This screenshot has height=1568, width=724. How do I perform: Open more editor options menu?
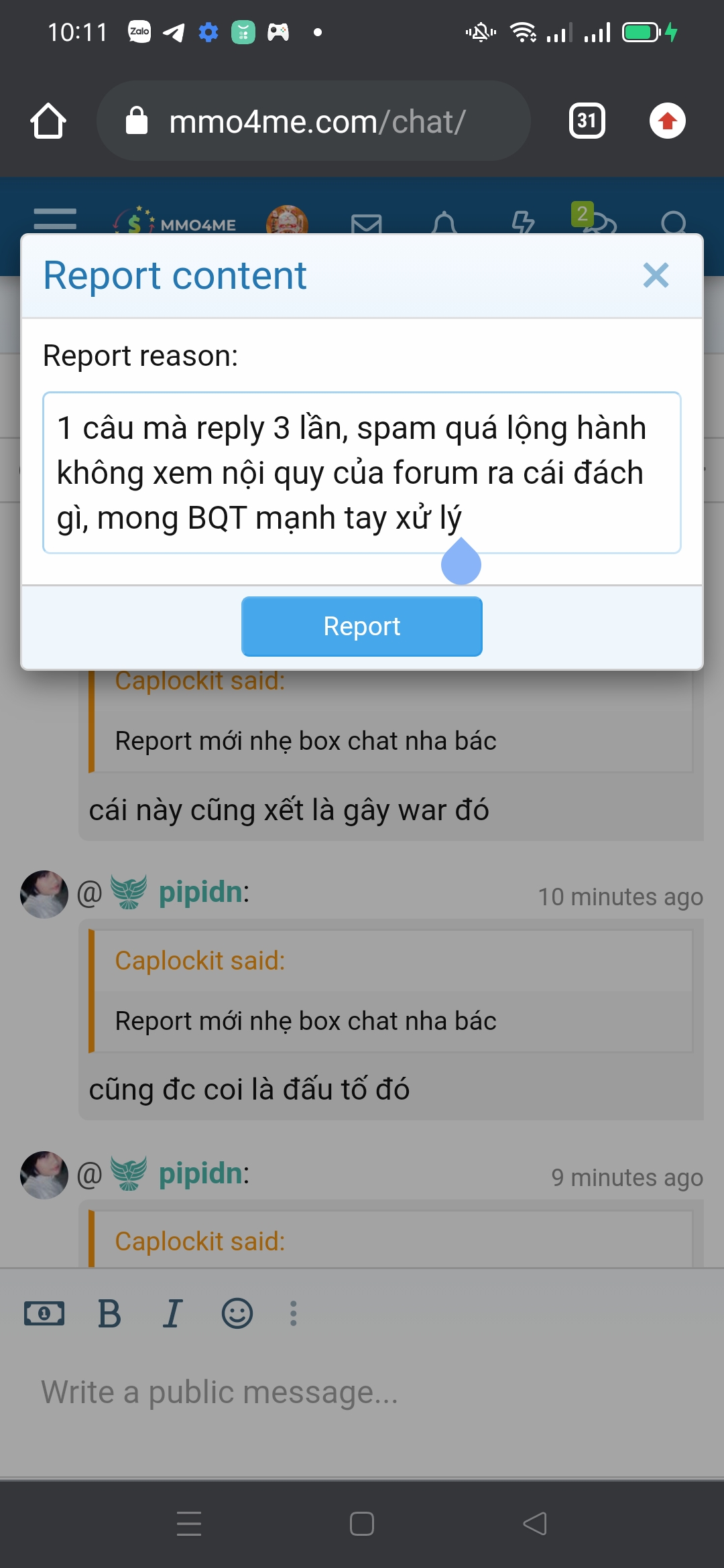click(293, 1313)
